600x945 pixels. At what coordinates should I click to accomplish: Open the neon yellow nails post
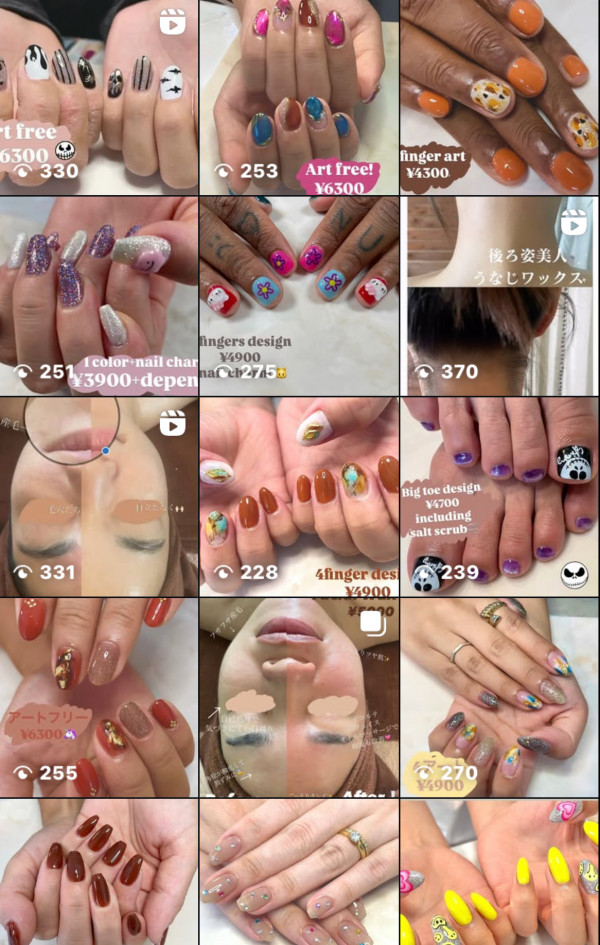499,872
